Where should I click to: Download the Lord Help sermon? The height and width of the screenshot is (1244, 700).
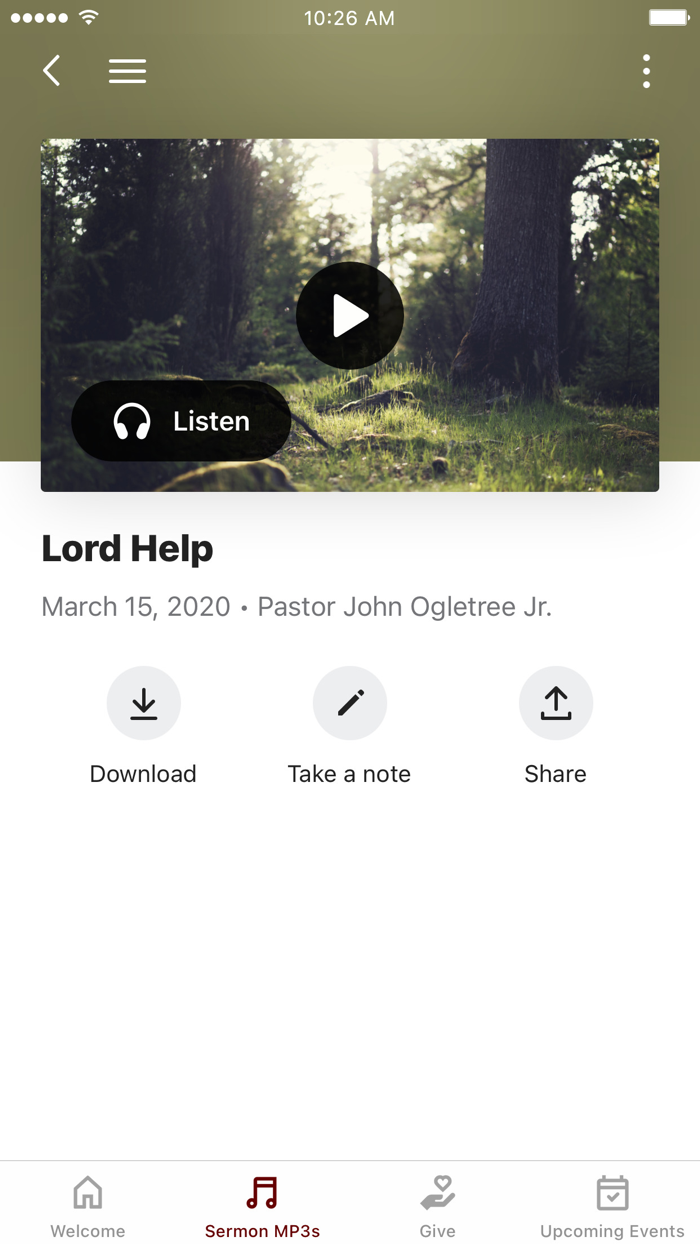143,704
